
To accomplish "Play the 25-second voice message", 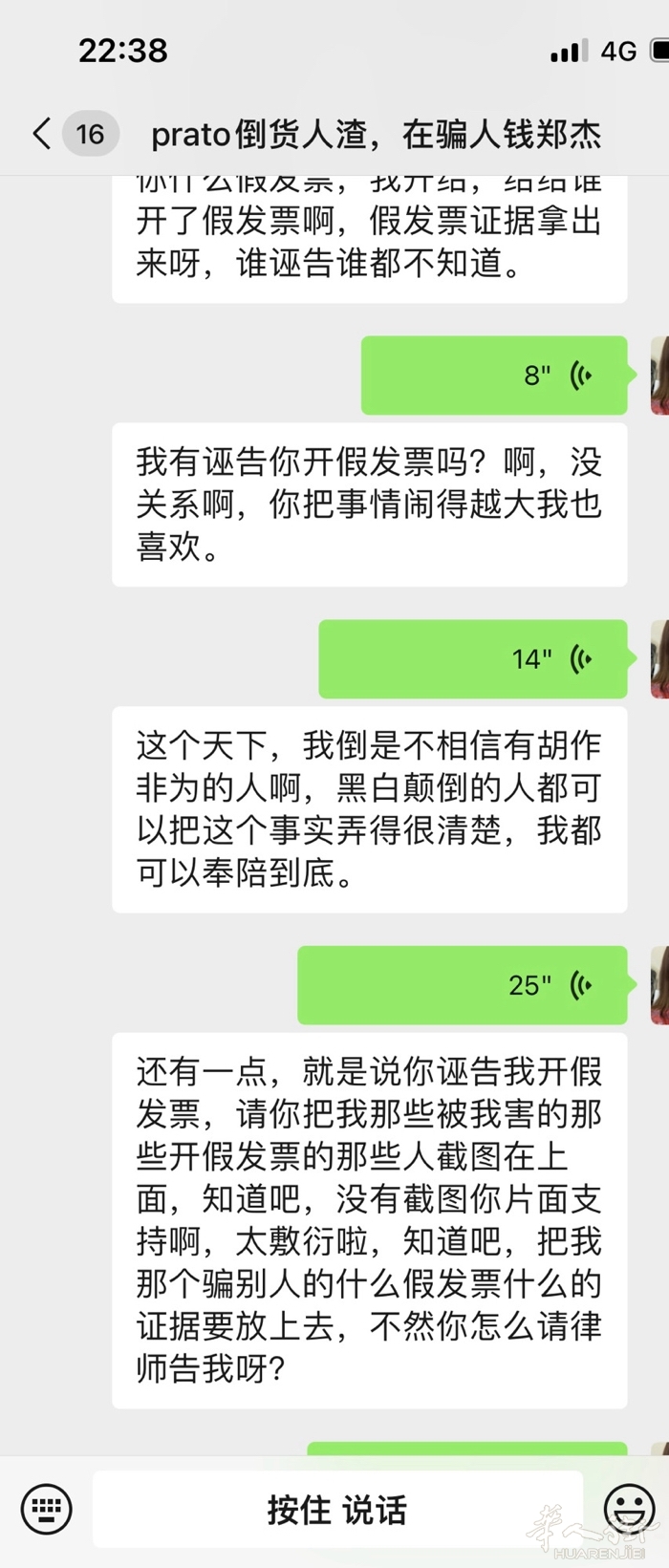I will (x=463, y=985).
